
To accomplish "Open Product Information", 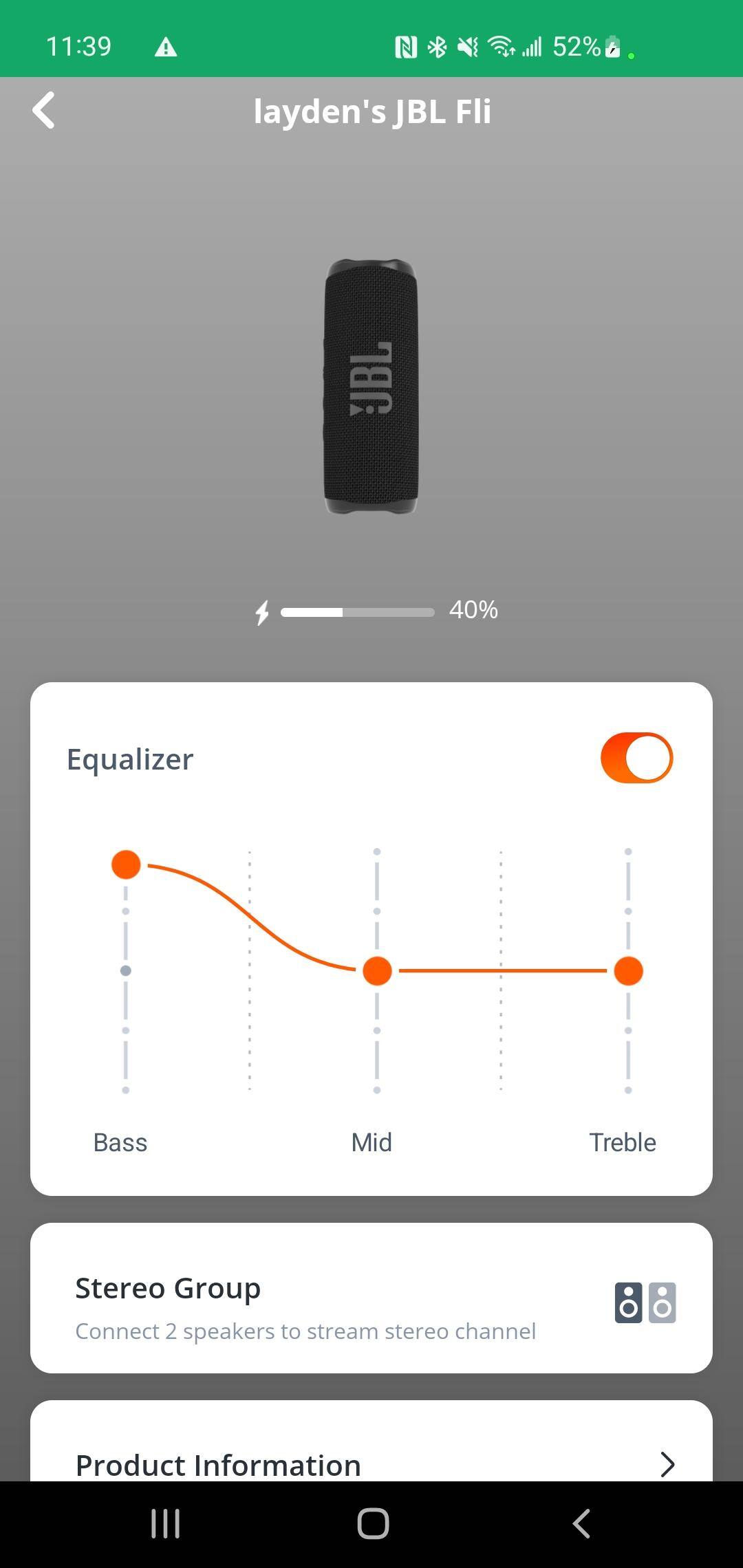I will click(371, 1463).
